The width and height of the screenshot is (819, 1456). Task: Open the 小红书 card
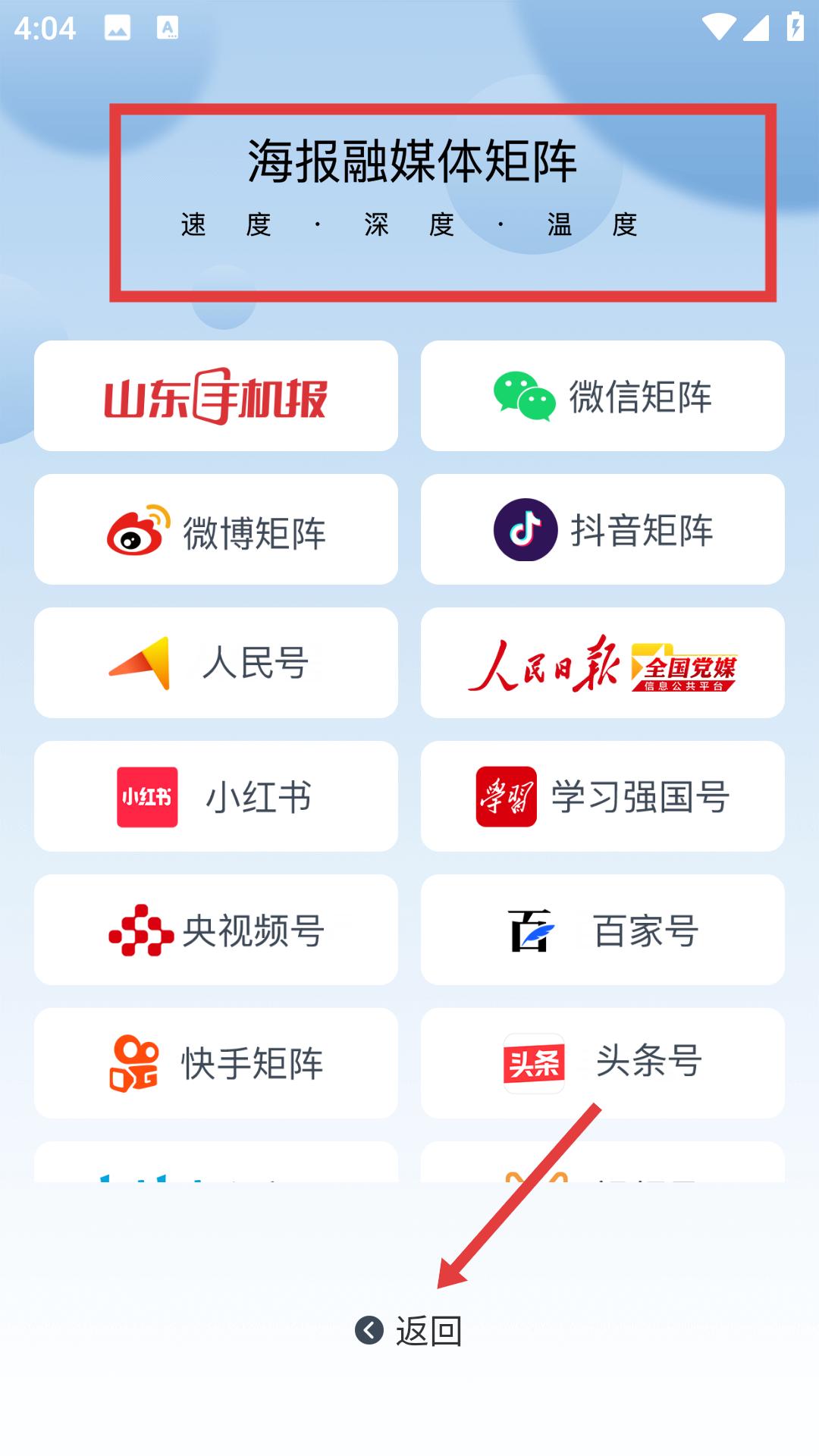(x=216, y=796)
